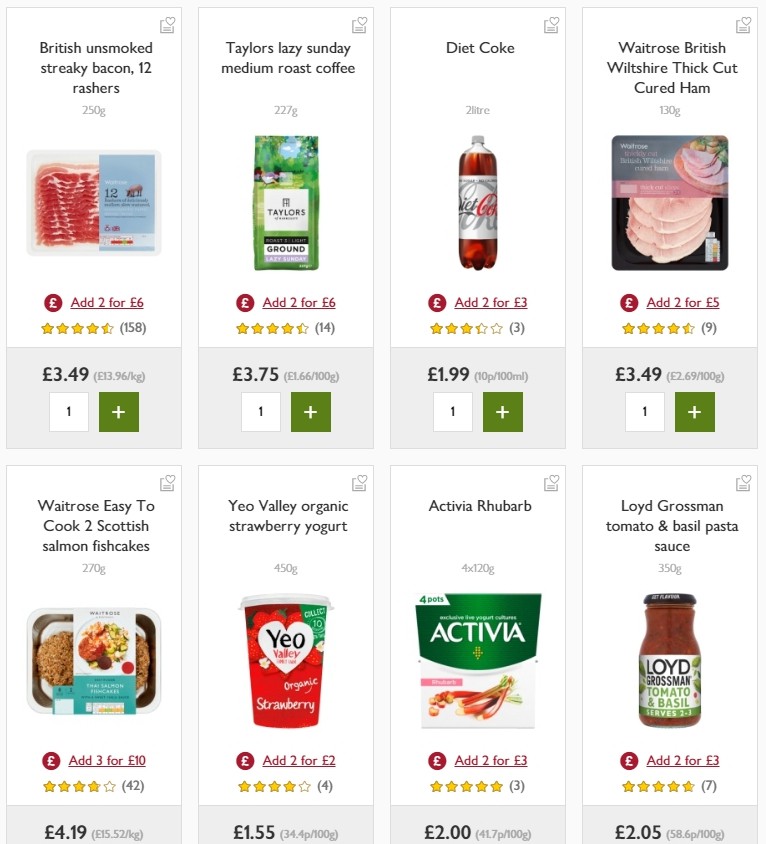This screenshot has height=844, width=766.
Task: Click the quantity field for Taylors coffee
Action: click(261, 411)
